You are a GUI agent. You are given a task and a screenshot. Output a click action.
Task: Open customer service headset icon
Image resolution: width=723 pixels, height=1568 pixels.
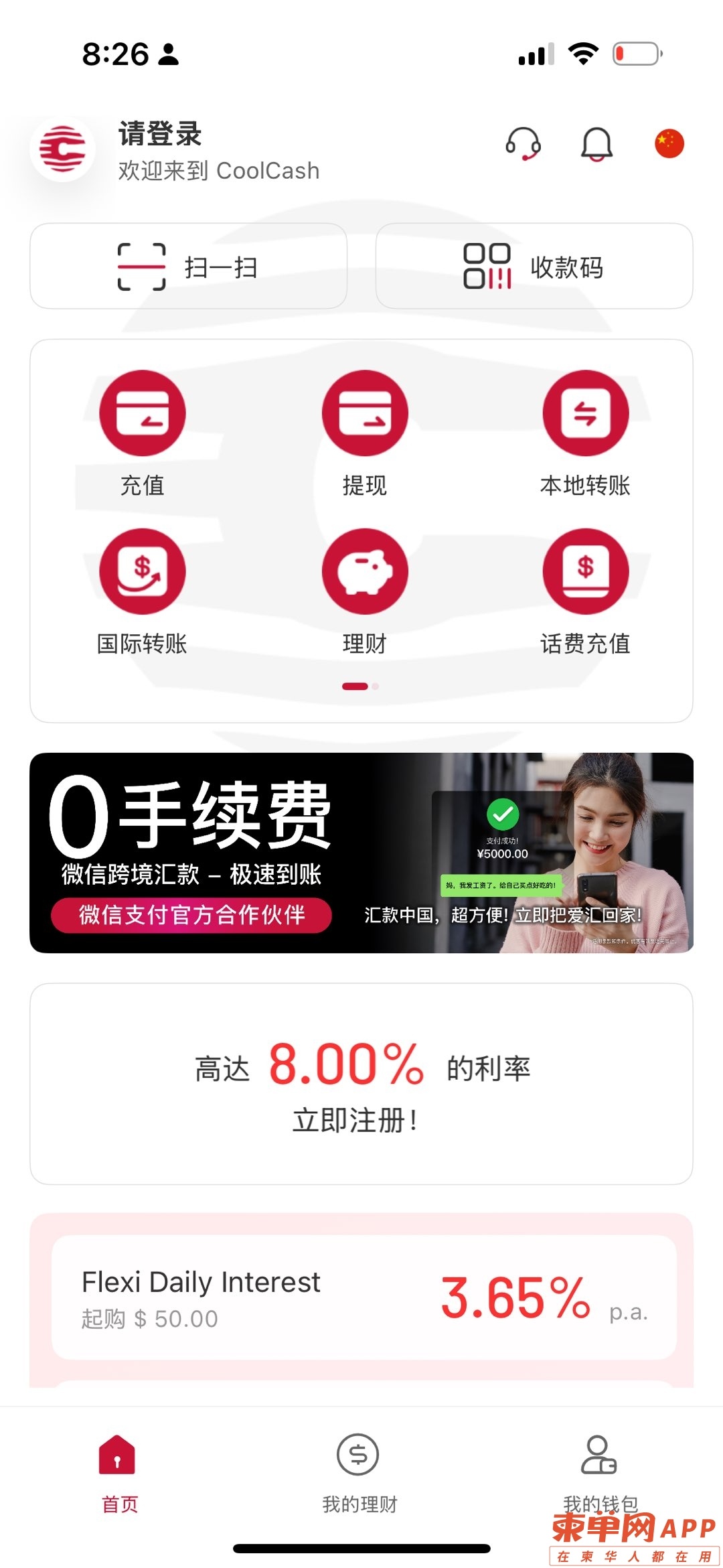pos(523,143)
